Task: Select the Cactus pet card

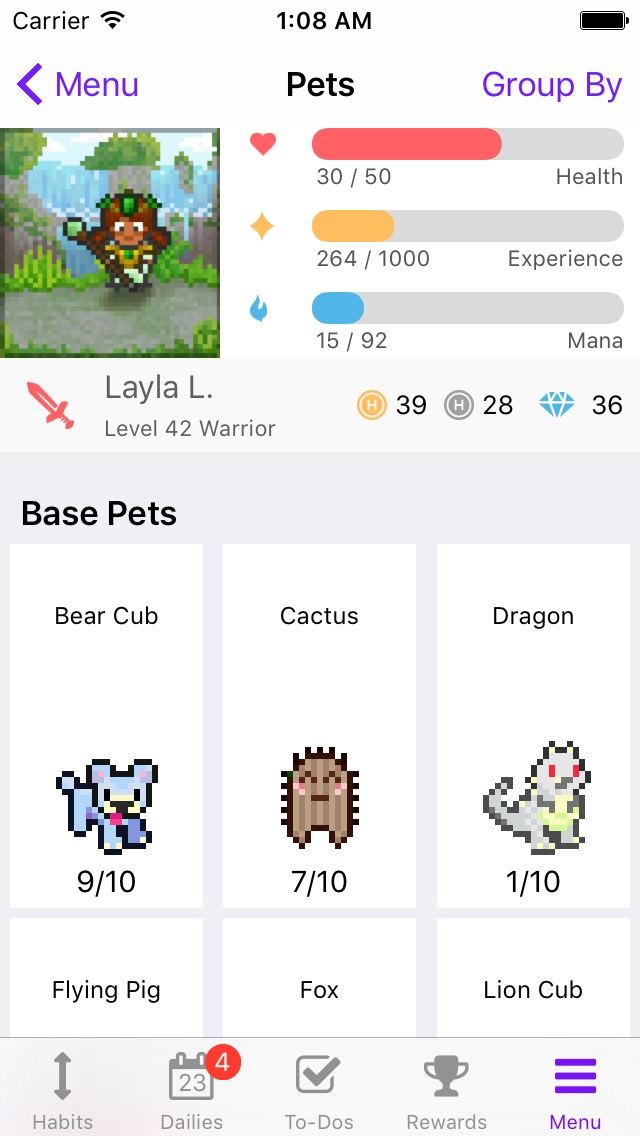Action: [319, 726]
